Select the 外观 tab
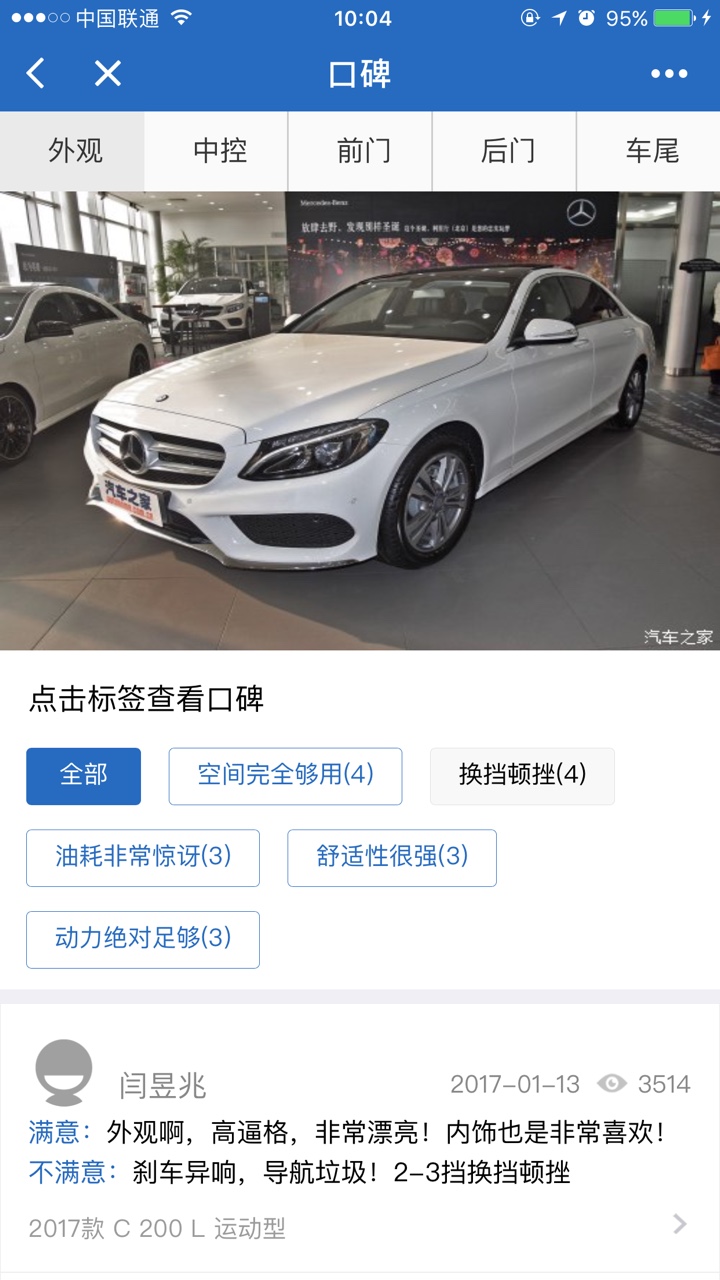This screenshot has height=1280, width=720. coord(75,151)
